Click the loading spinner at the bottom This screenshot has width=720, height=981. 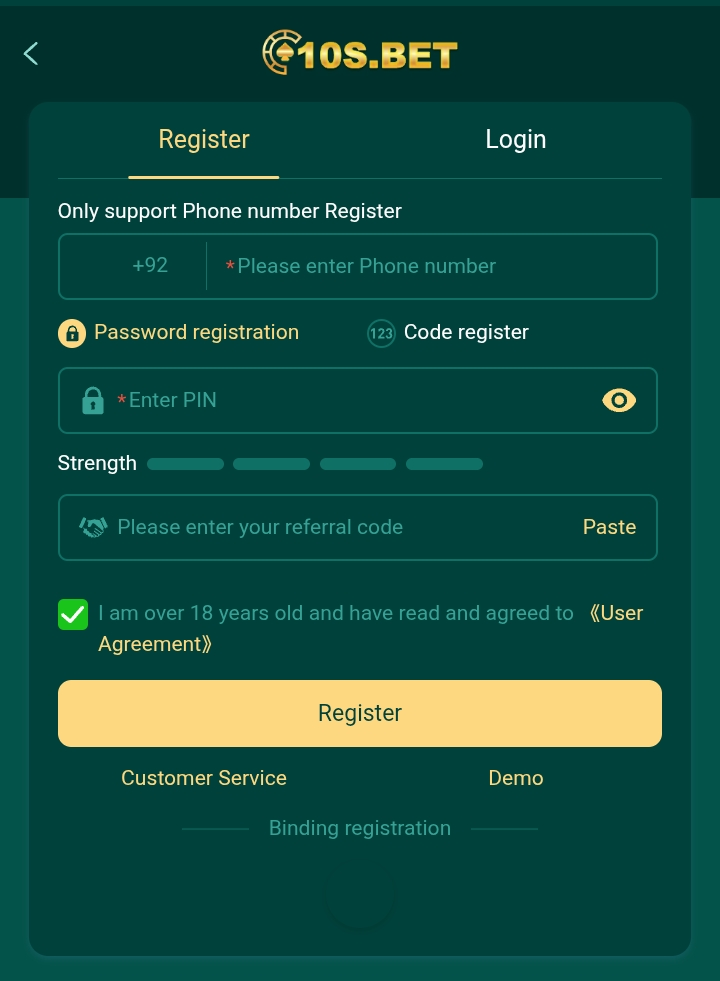(360, 895)
